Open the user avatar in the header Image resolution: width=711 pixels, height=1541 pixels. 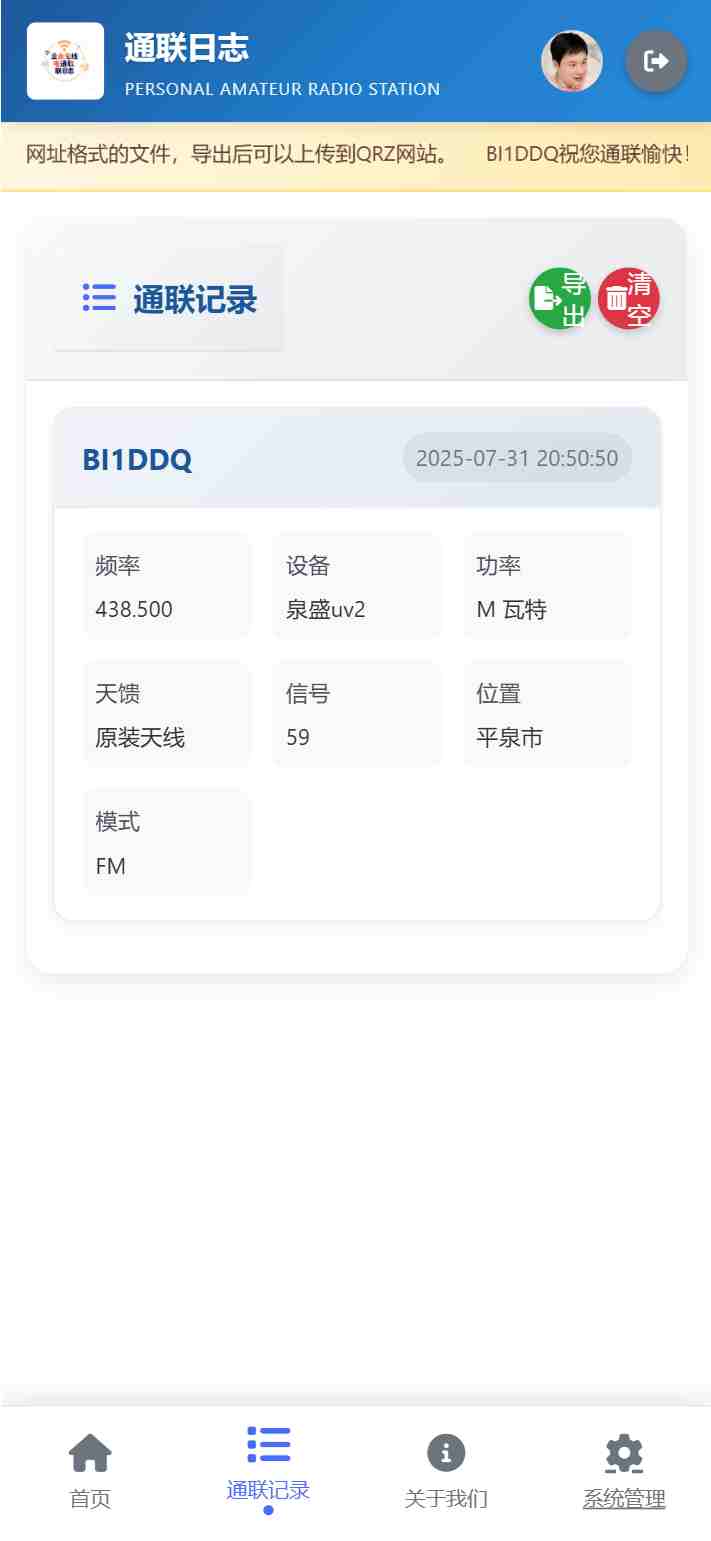pos(572,61)
